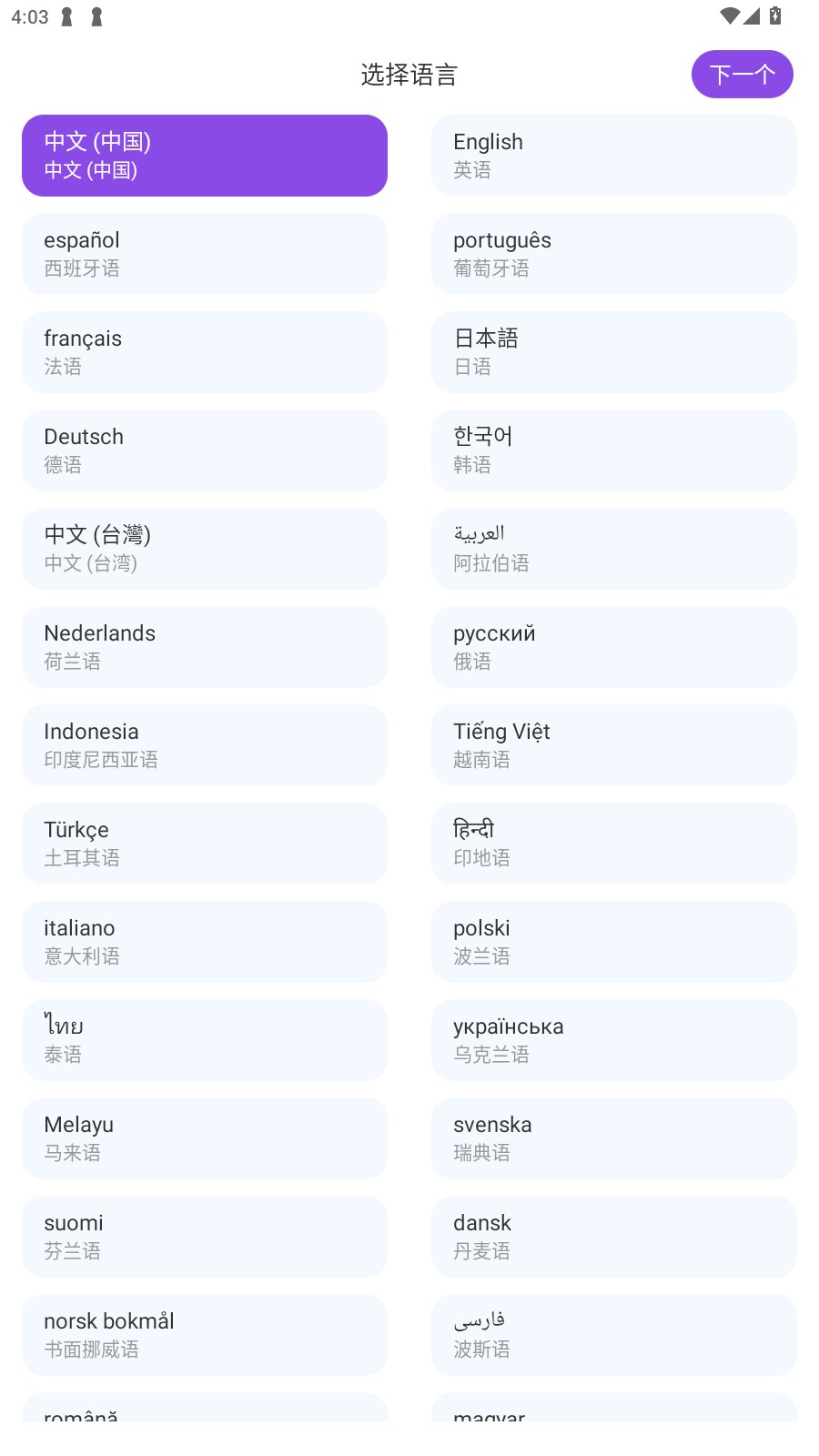Choose italiano (意大利语)
Screen dimensions: 819x1456
205,942
